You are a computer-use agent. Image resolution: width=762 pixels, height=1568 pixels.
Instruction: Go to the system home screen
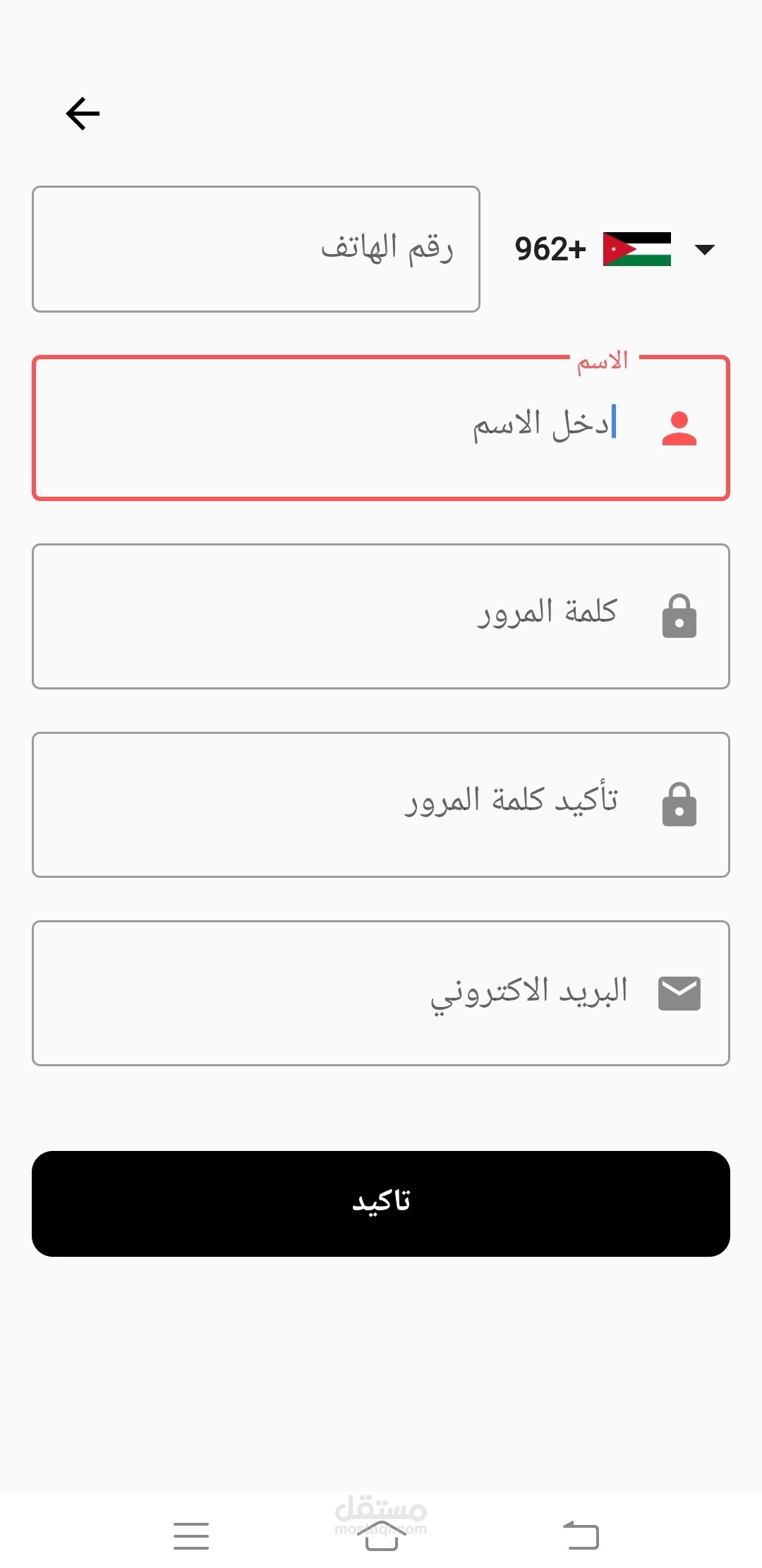(x=382, y=1536)
